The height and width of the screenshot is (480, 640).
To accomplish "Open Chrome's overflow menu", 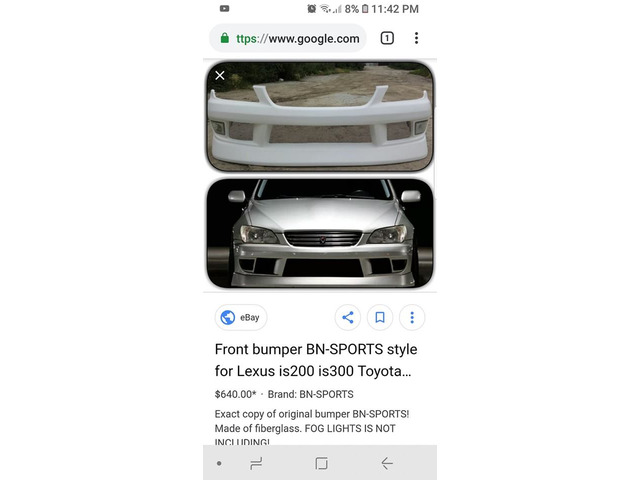I will [x=416, y=38].
